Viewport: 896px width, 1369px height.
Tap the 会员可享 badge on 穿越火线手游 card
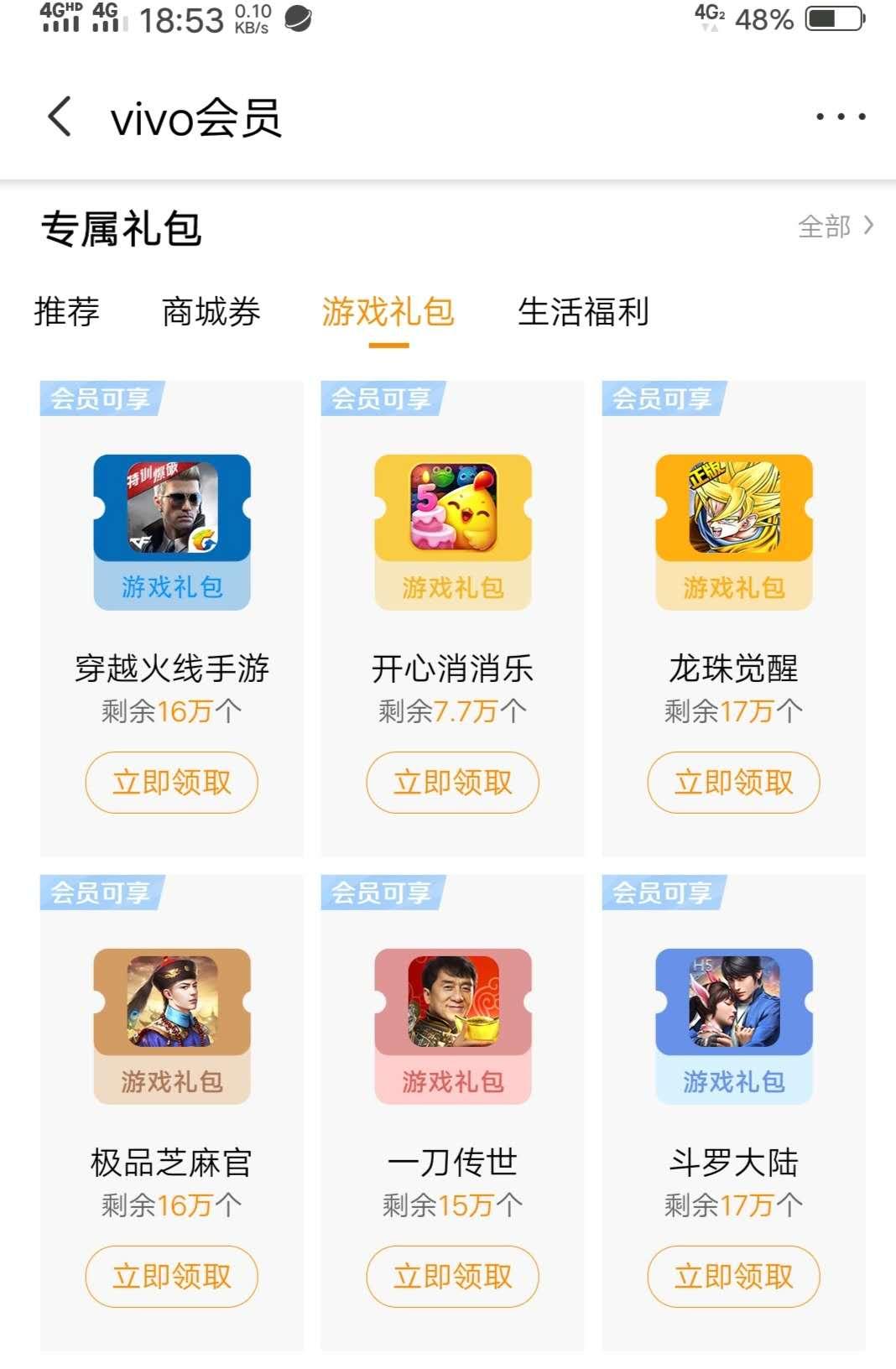point(101,400)
